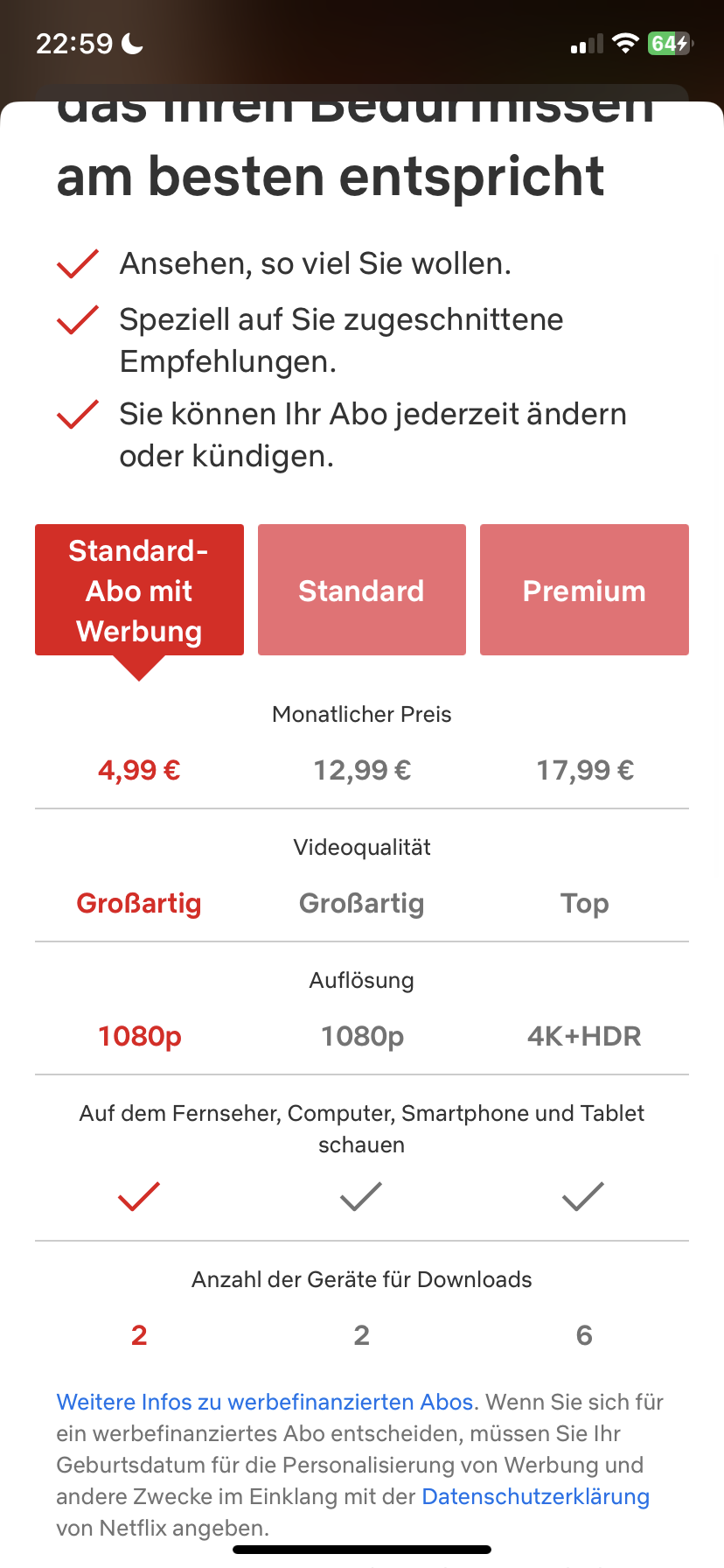
Task: Click the 4,99 € price of the ad plan
Action: (138, 770)
